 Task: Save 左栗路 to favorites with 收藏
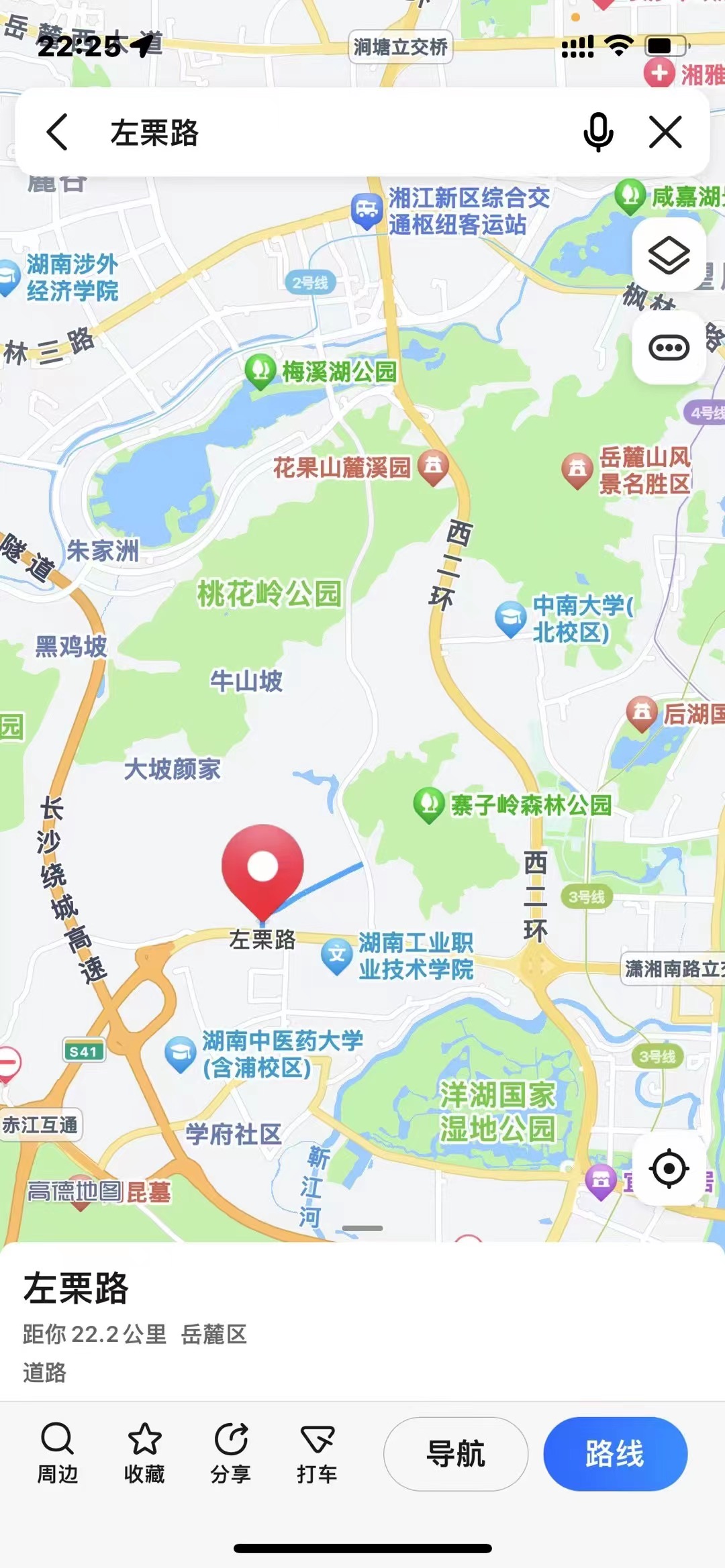pyautogui.click(x=144, y=1453)
